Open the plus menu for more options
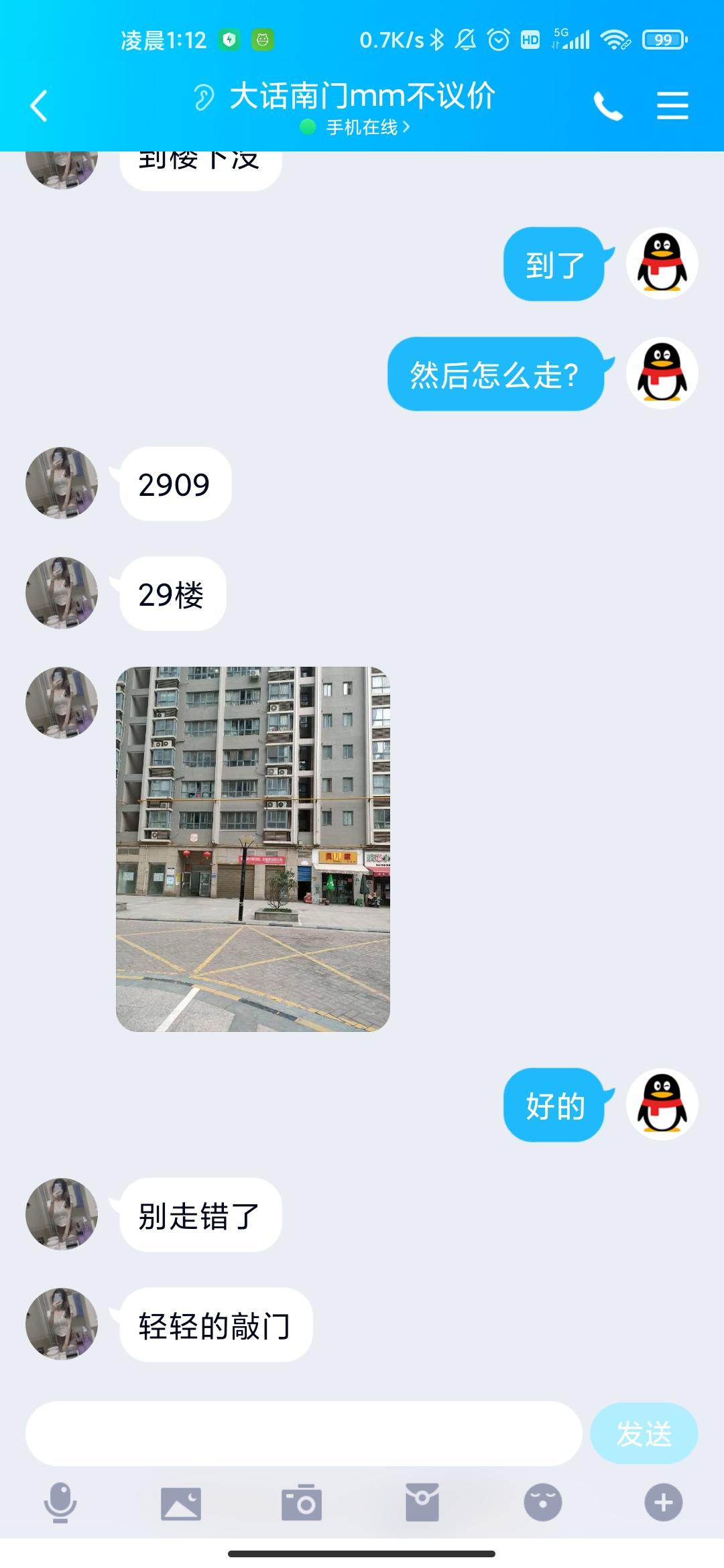724x1568 pixels. [663, 1502]
